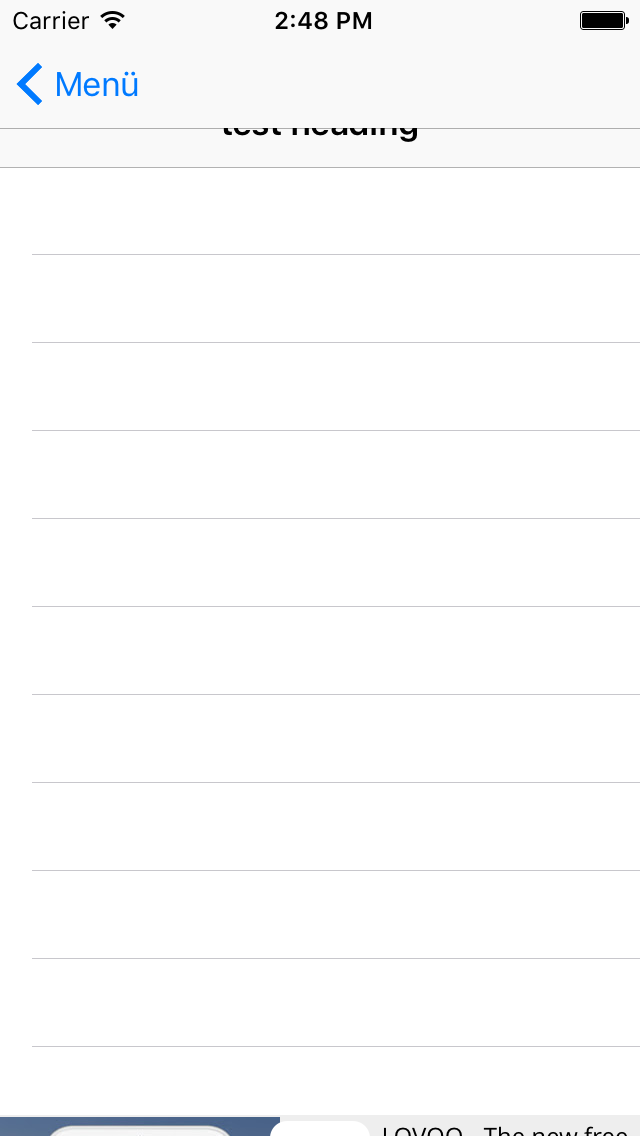This screenshot has height=1136, width=640.
Task: Go back to Menü
Action: pyautogui.click(x=78, y=85)
